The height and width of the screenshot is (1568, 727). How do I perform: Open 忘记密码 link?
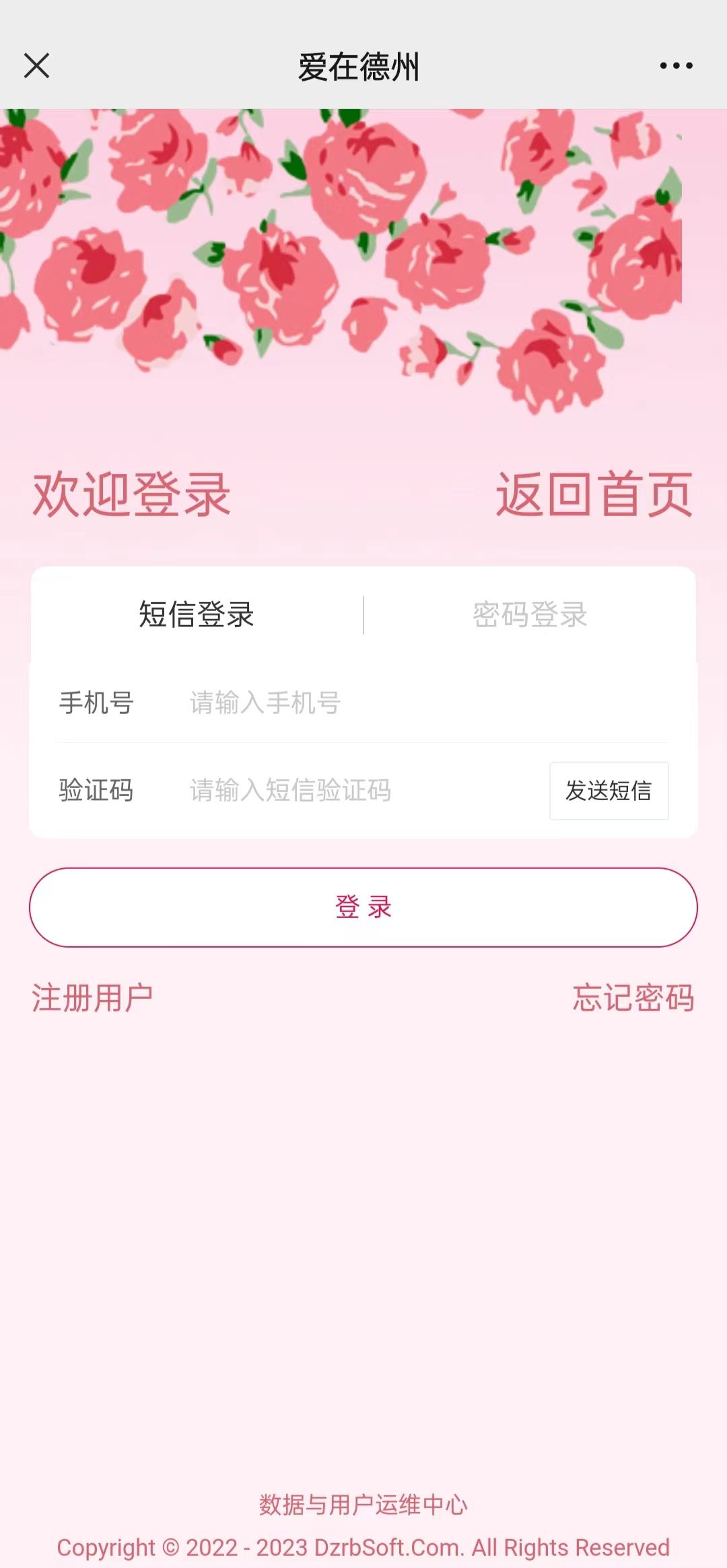click(633, 998)
